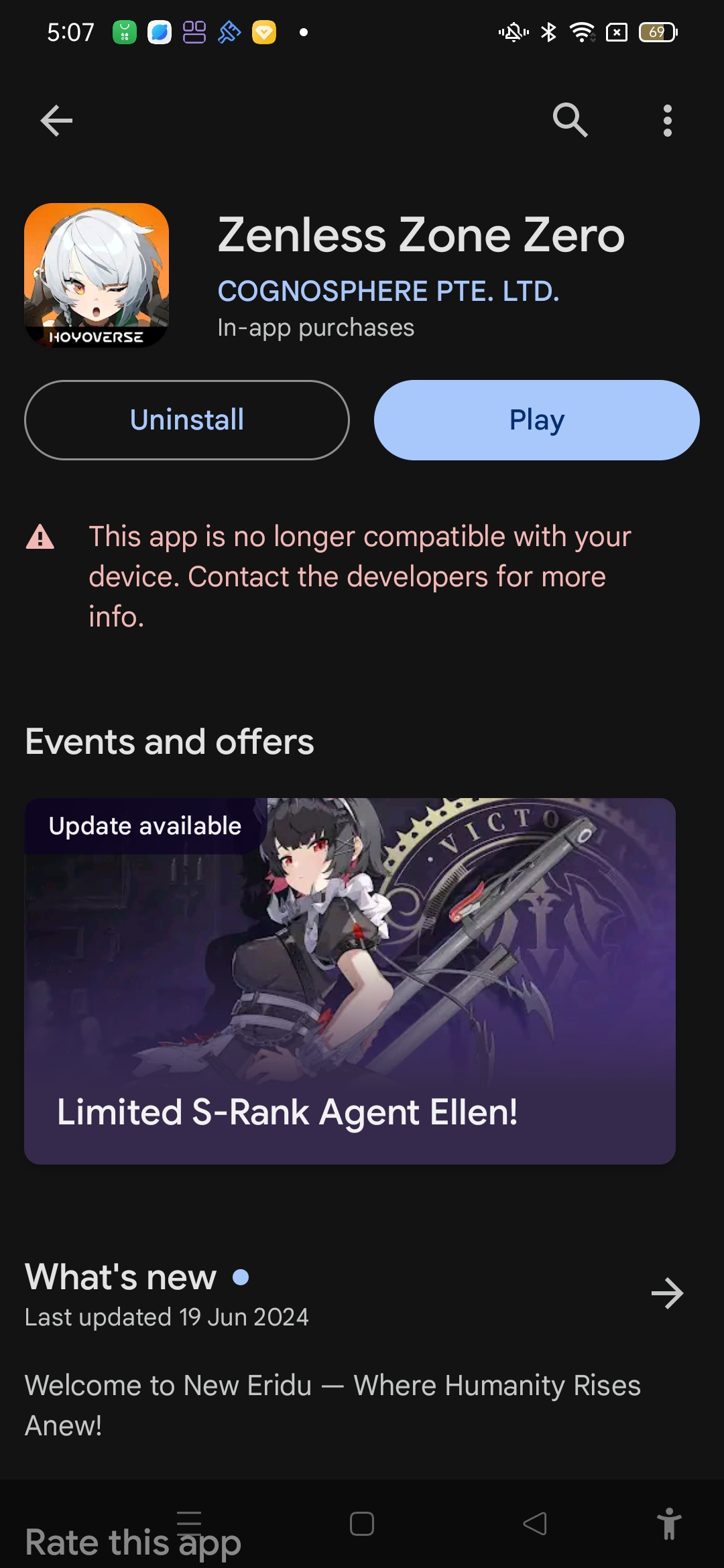This screenshot has height=1568, width=724.
Task: Tap the Wi-Fi status icon
Action: 582,31
